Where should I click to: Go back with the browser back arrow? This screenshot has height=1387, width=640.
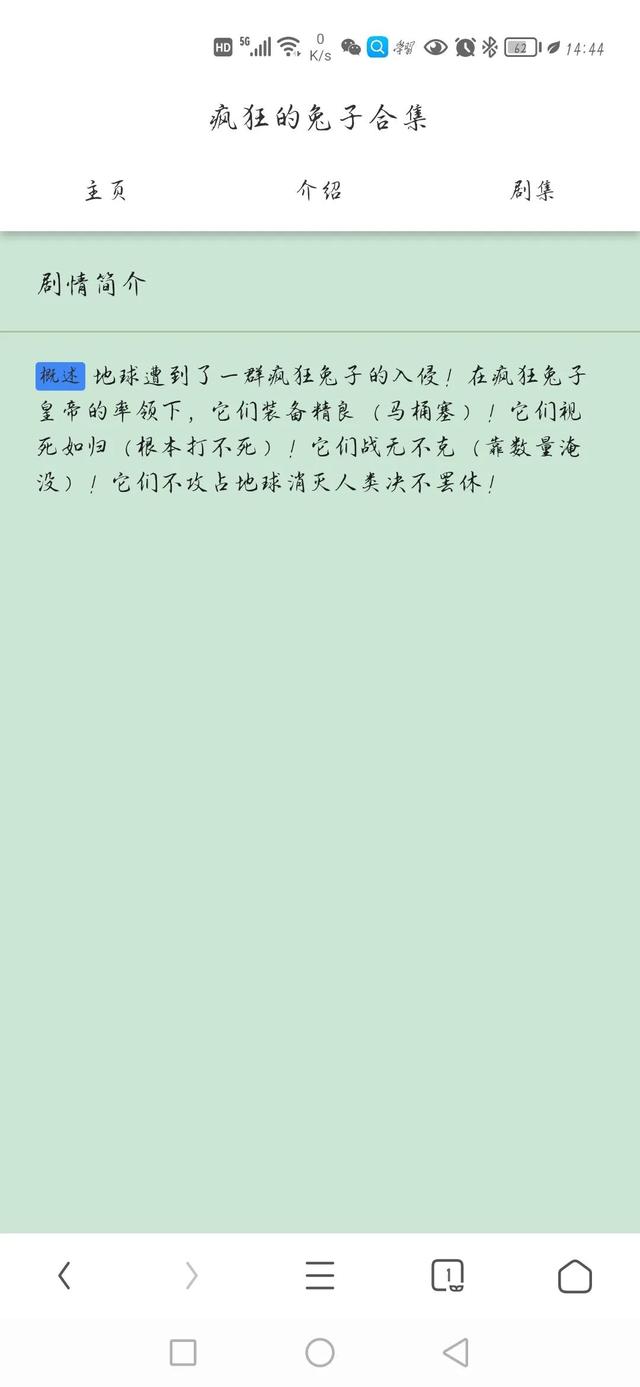tap(64, 1276)
